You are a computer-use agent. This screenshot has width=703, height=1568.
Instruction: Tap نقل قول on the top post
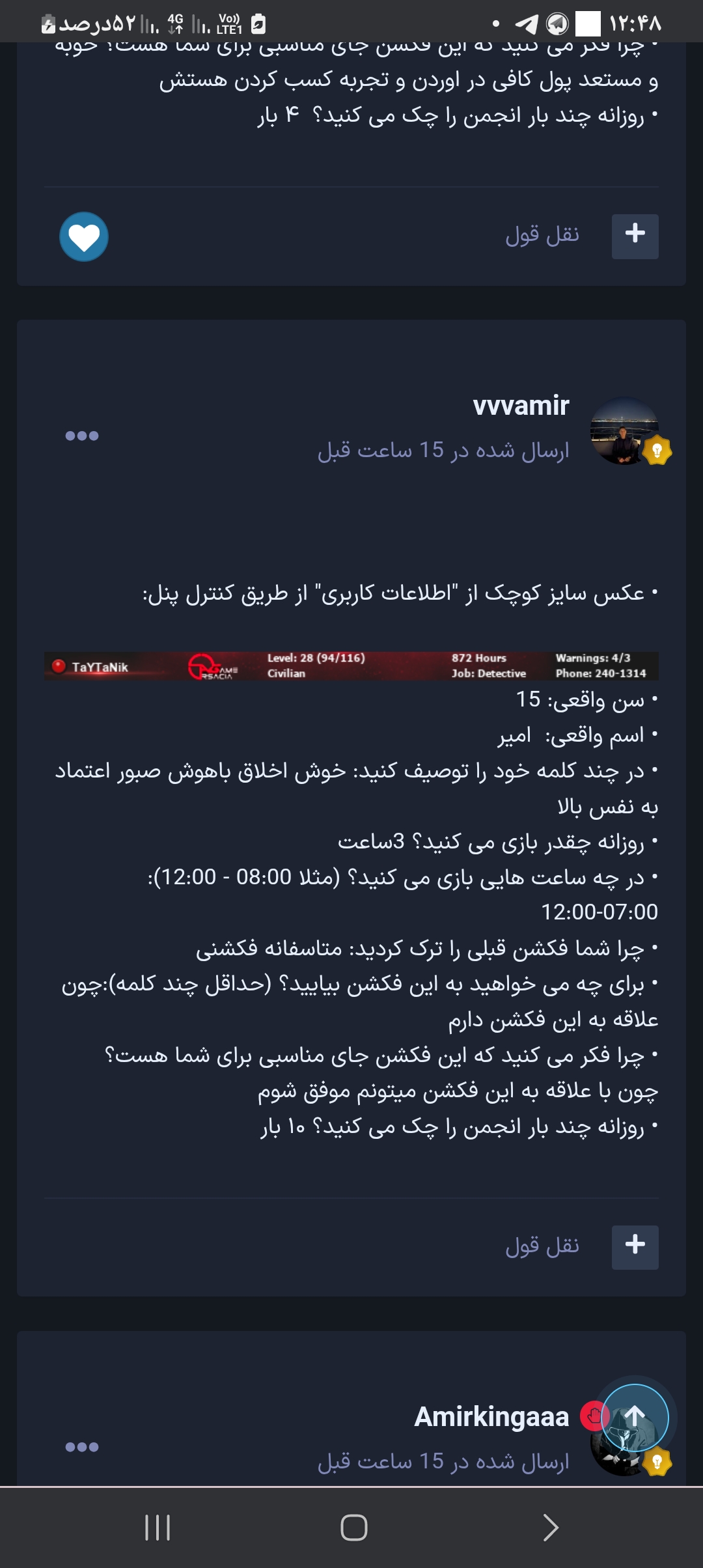pyautogui.click(x=542, y=234)
